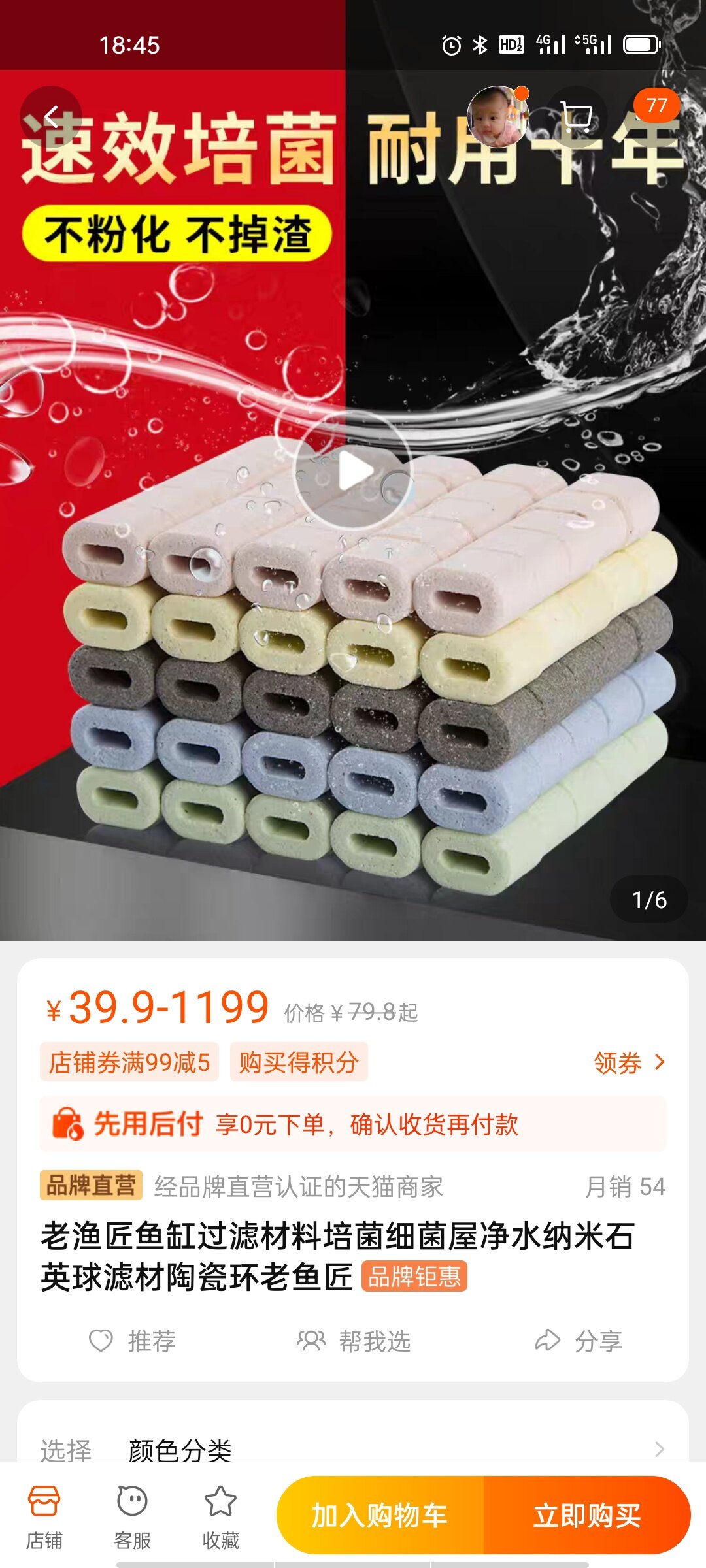Image resolution: width=706 pixels, height=1568 pixels.
Task: Open the 店铺券满99减5 coupon tag
Action: (x=129, y=1062)
